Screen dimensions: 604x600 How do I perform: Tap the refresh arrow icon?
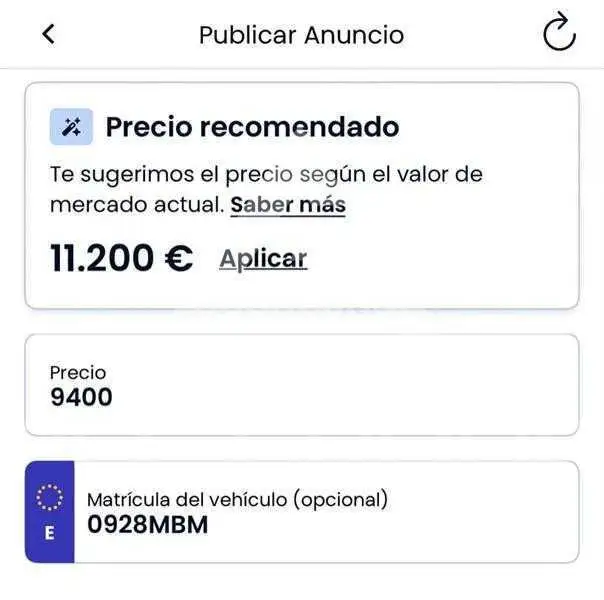pos(559,32)
